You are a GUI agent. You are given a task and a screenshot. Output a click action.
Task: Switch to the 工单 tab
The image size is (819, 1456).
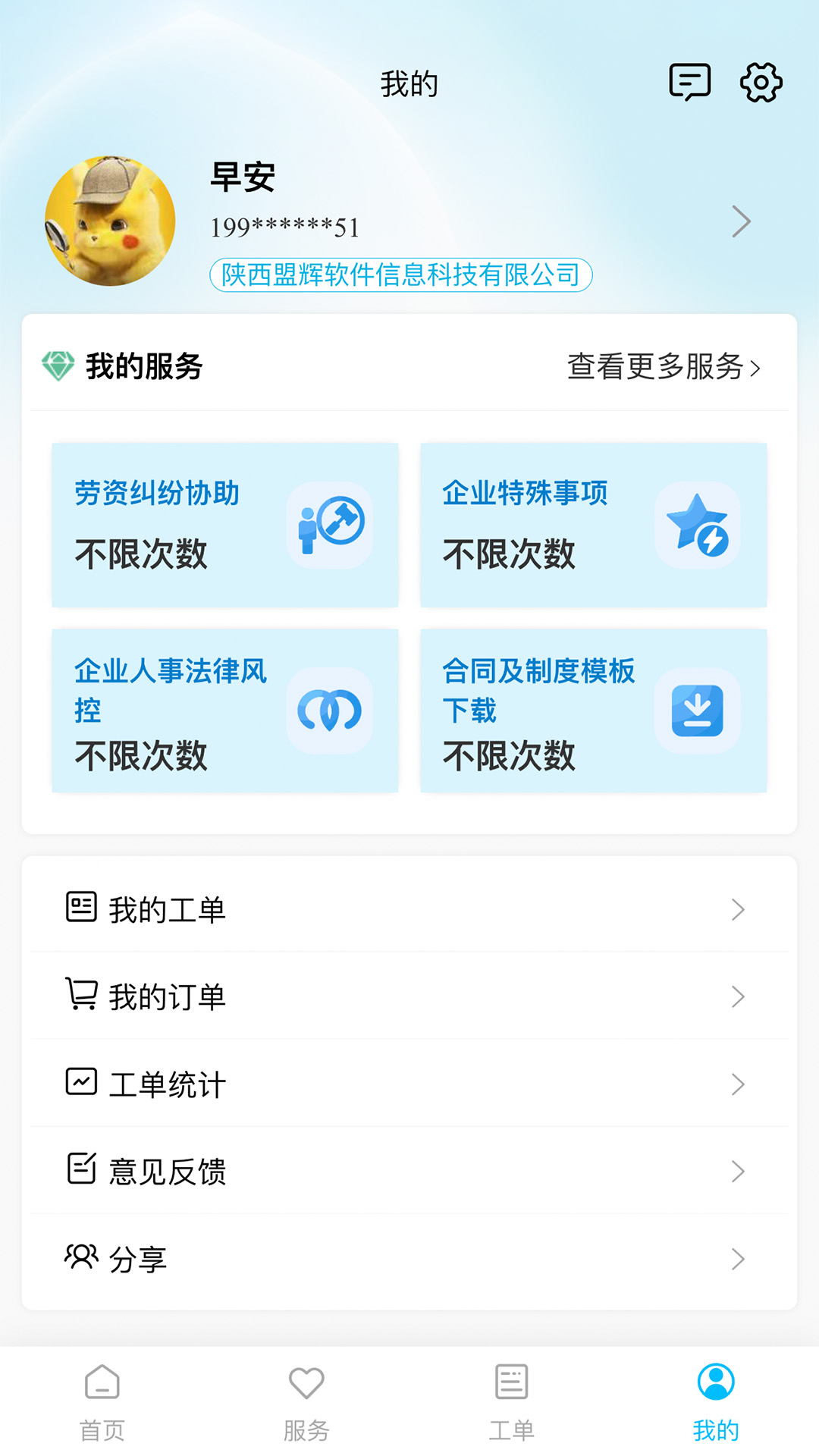[x=511, y=1401]
